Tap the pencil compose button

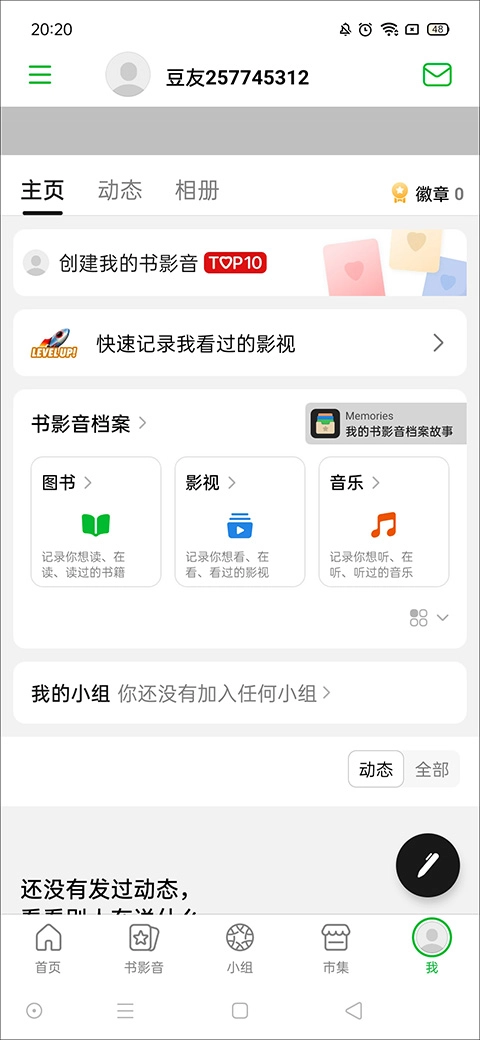(x=428, y=865)
